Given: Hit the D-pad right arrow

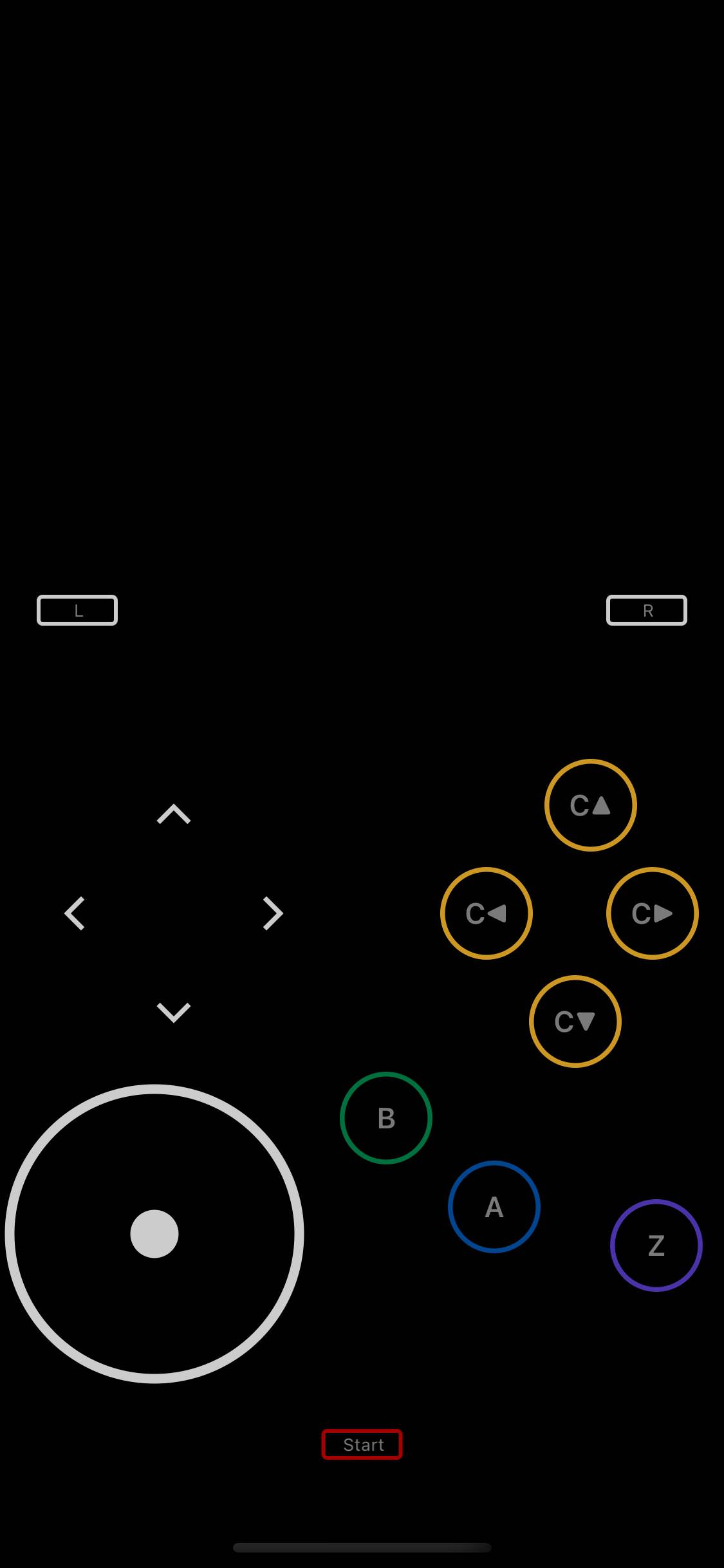Looking at the screenshot, I should tap(273, 913).
